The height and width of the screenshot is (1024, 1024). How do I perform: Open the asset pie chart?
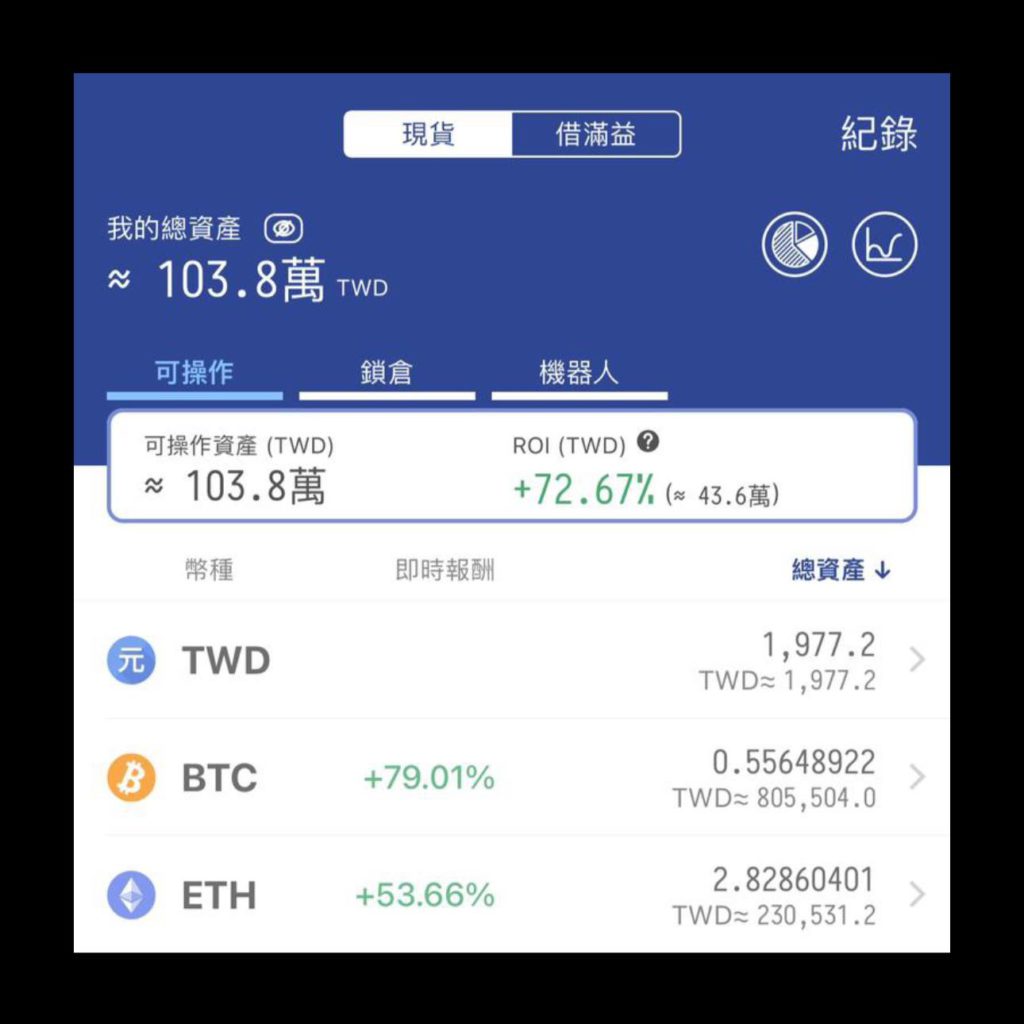(794, 245)
